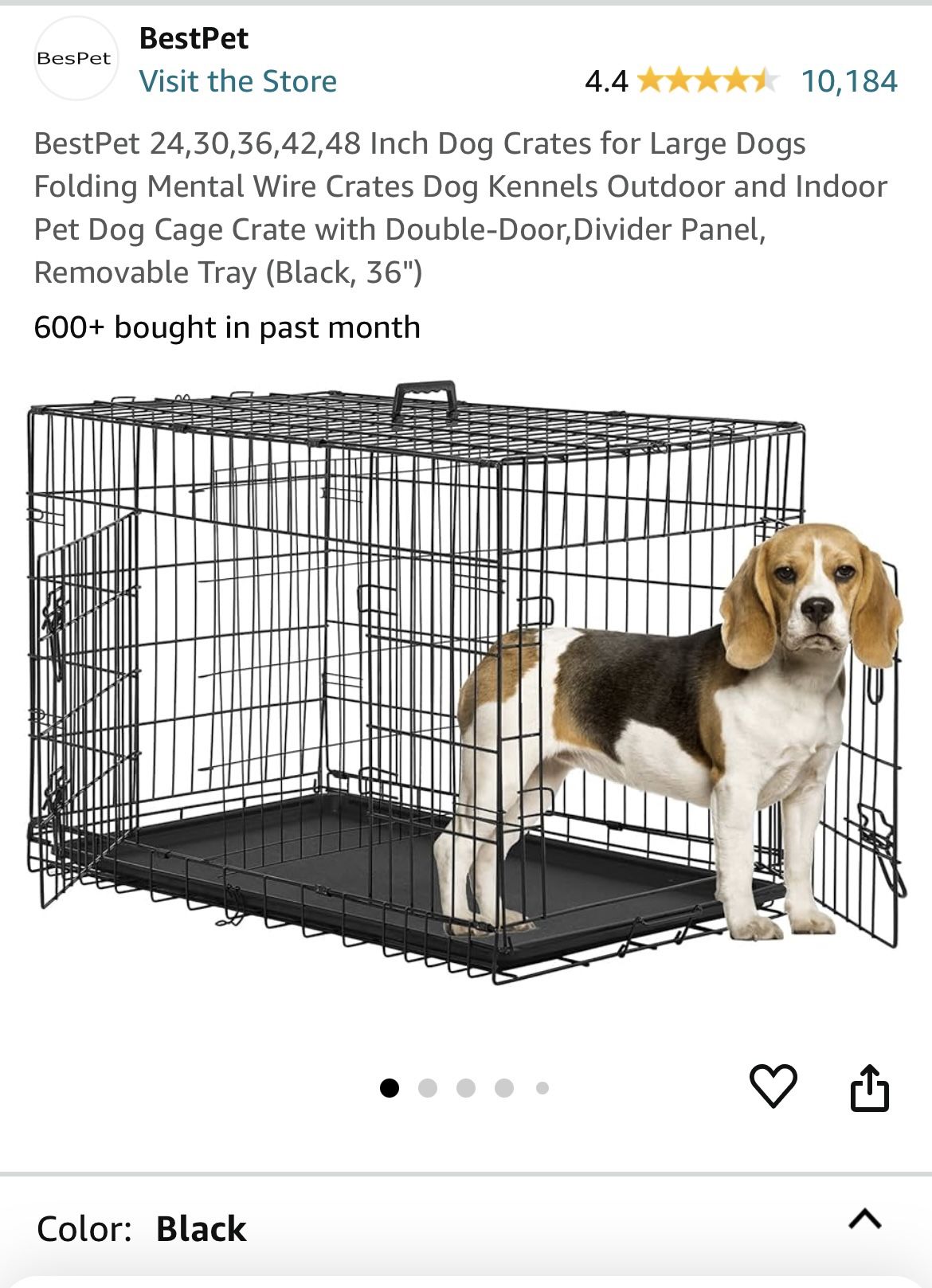Open the dog crate product image
This screenshot has height=1288, width=932.
tap(466, 685)
